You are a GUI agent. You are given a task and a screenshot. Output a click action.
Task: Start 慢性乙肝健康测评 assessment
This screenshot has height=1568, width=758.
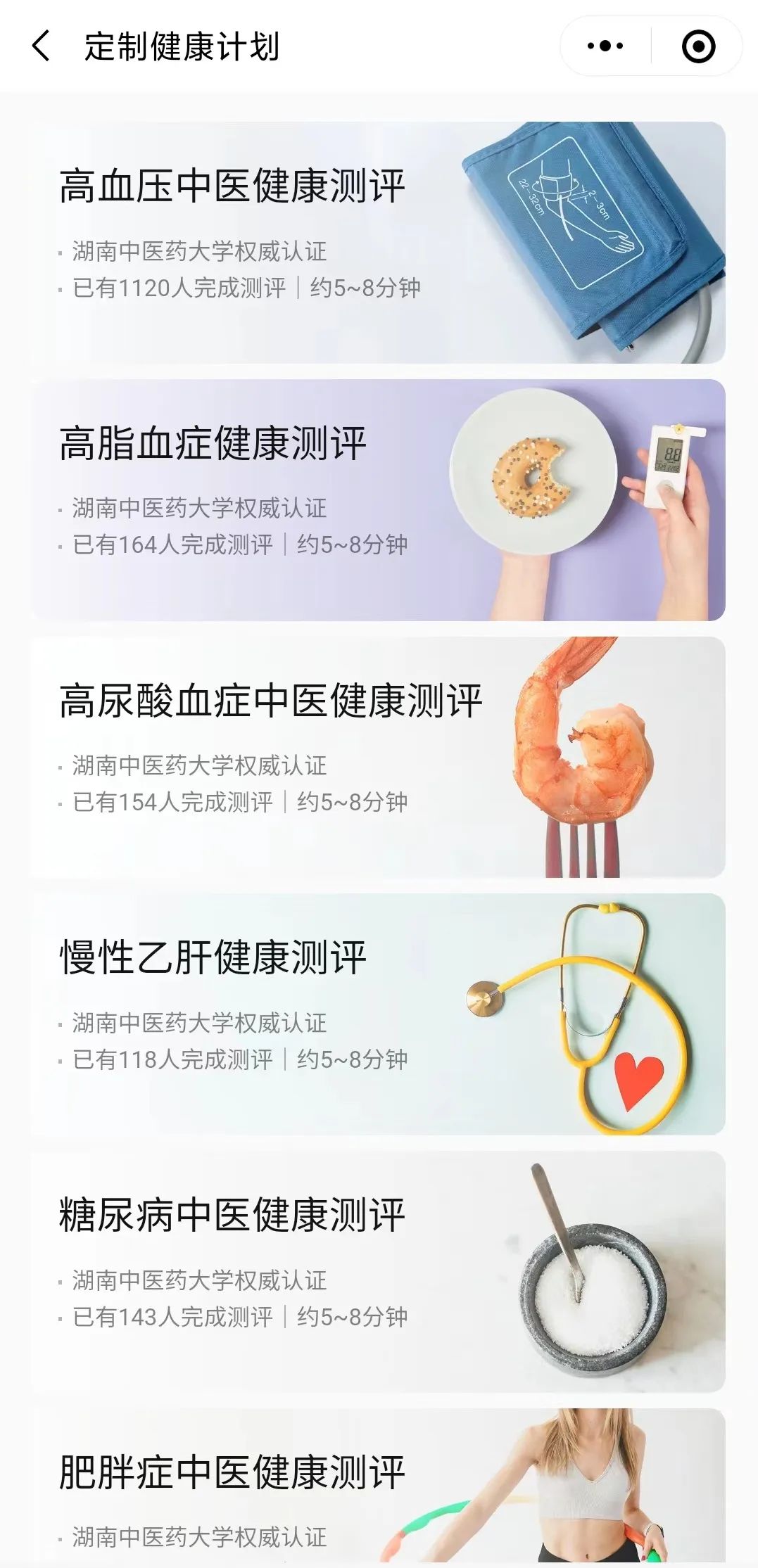coord(378,1014)
